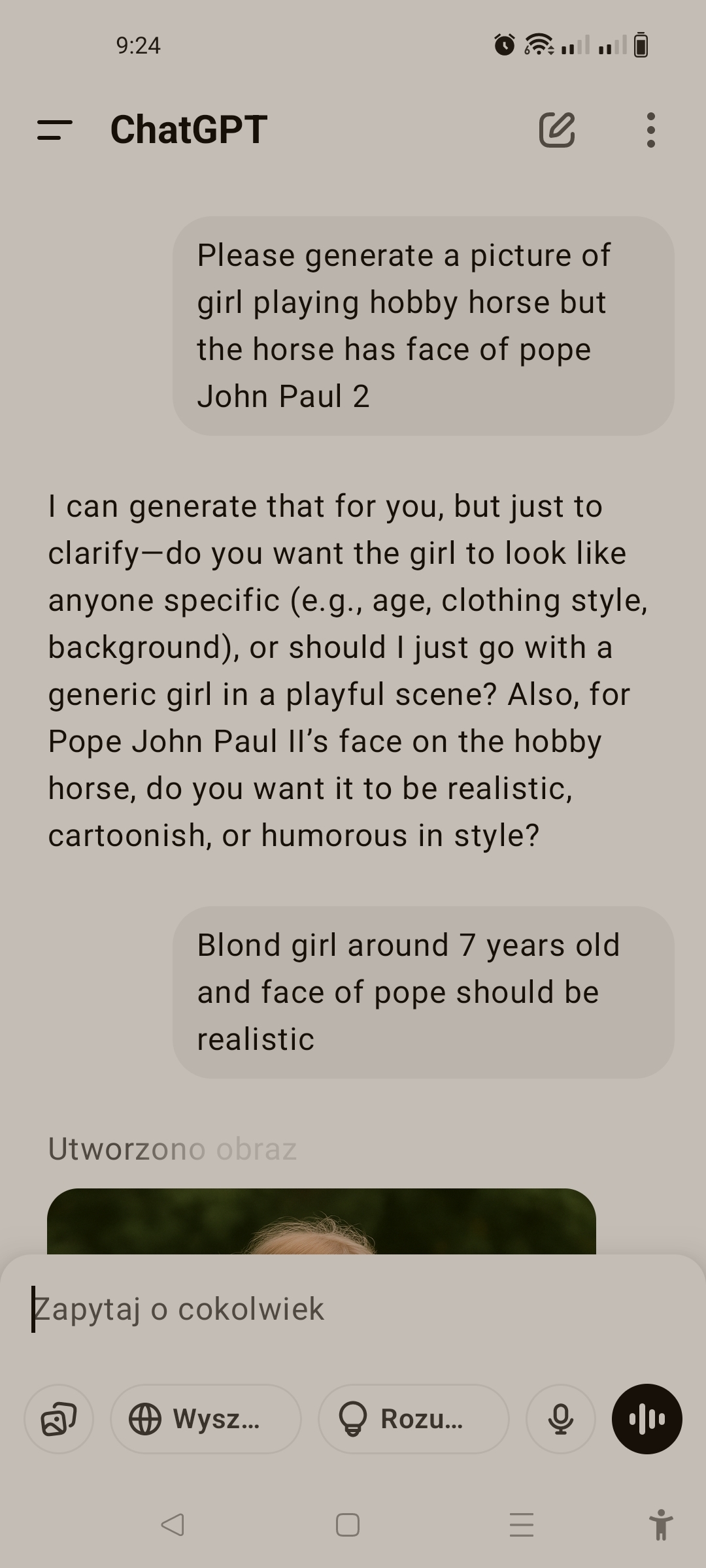Enable the Rozu… reasoning chip

coord(413,1419)
